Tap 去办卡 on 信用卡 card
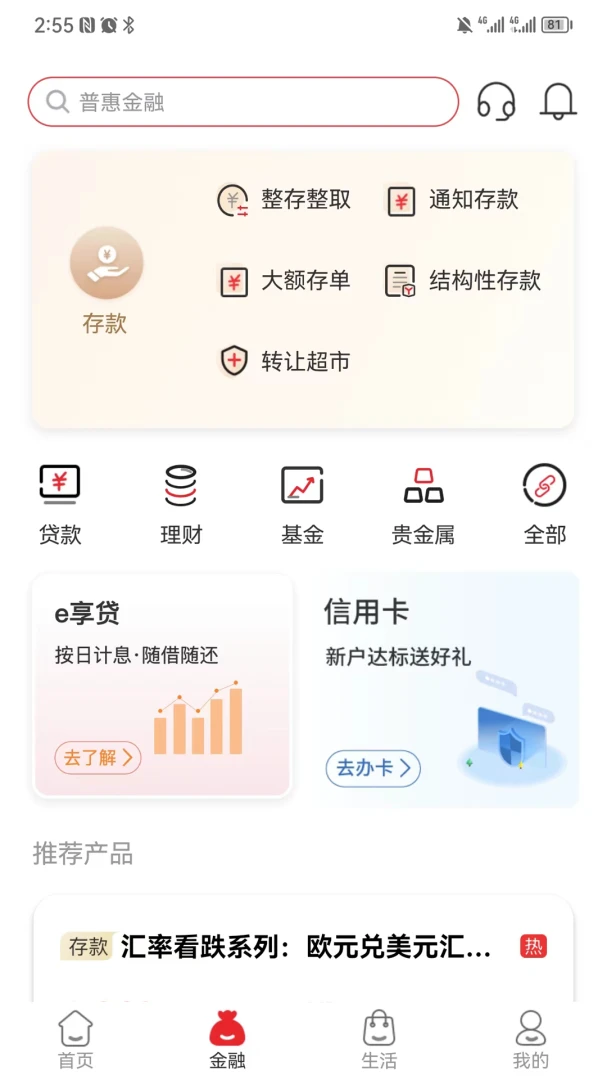Image resolution: width=607 pixels, height=1080 pixels. click(x=373, y=768)
